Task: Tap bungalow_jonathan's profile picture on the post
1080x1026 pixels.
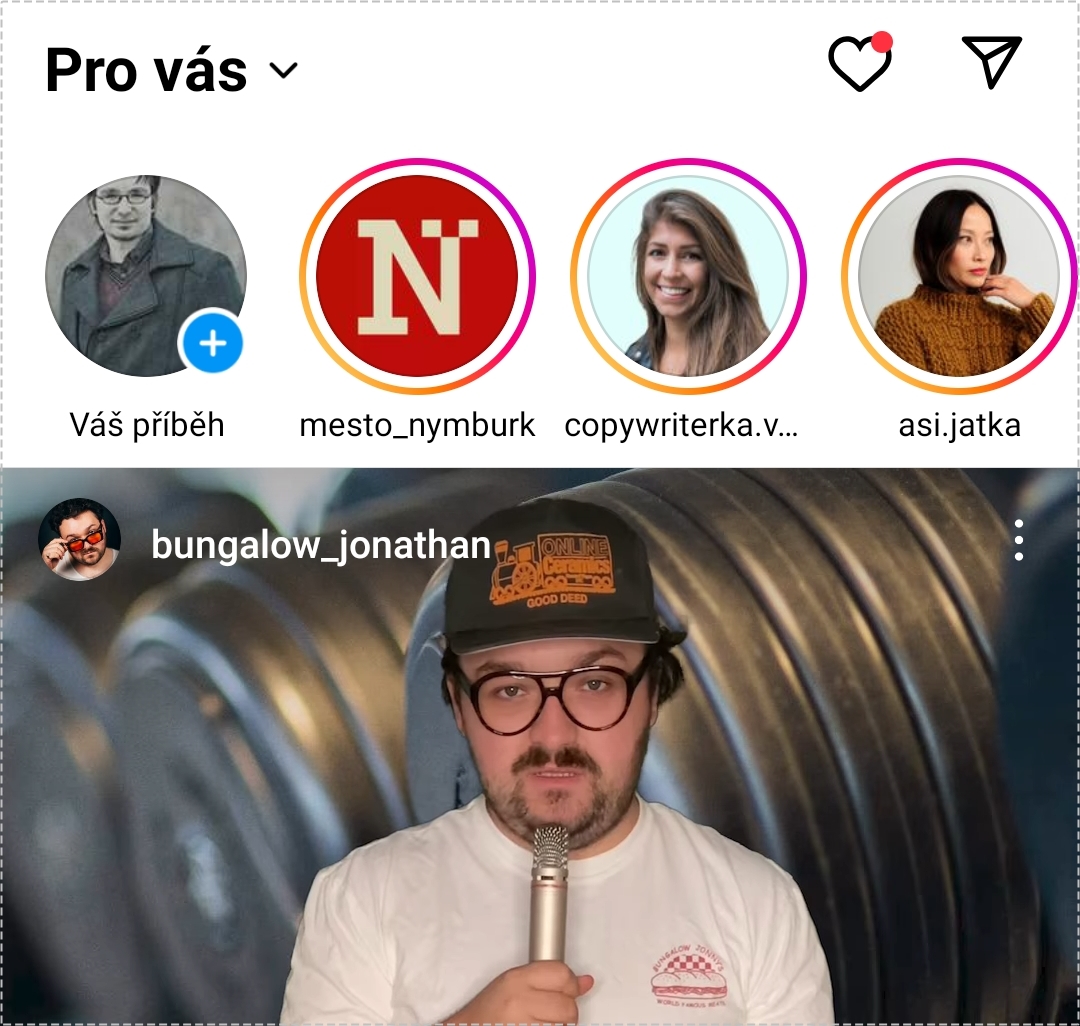Action: click(x=79, y=540)
